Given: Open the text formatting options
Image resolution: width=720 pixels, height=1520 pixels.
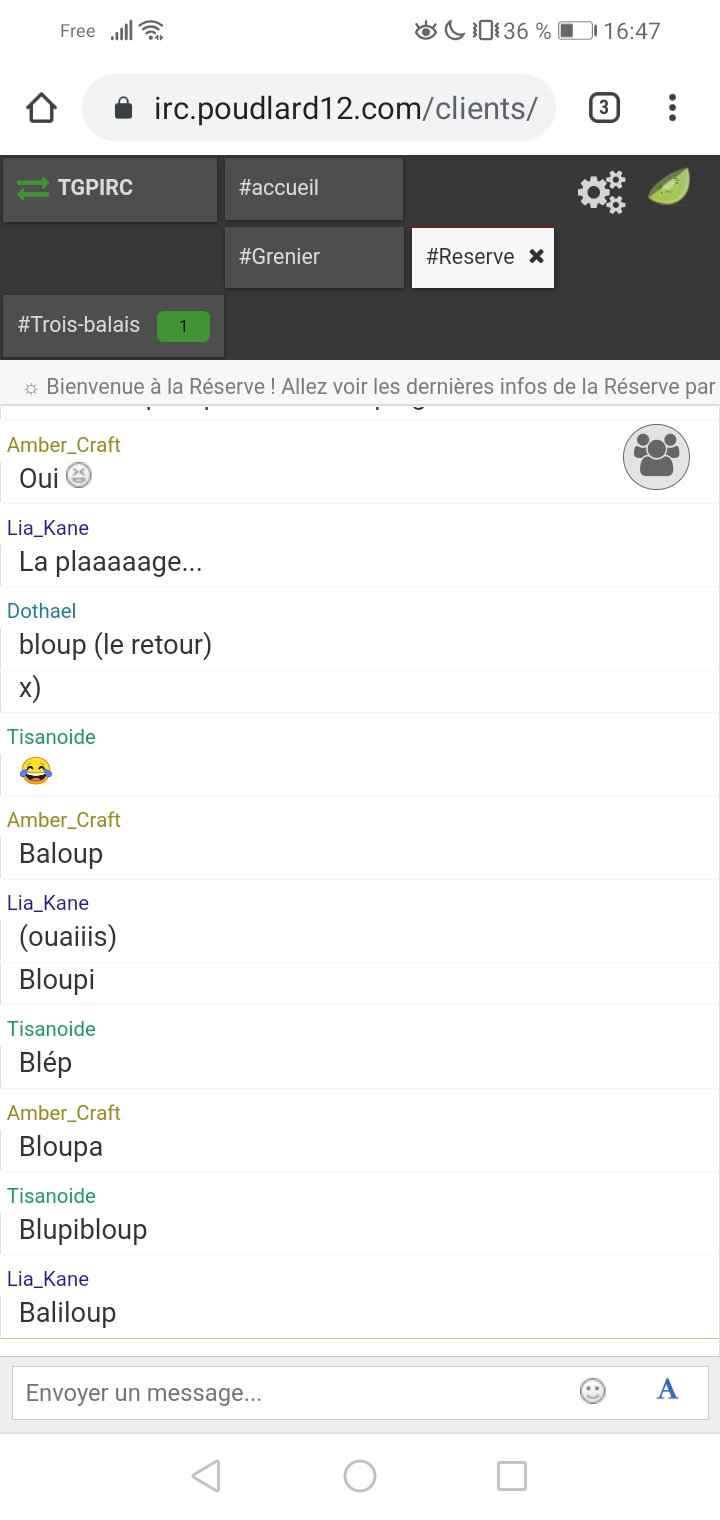Looking at the screenshot, I should pyautogui.click(x=667, y=1390).
